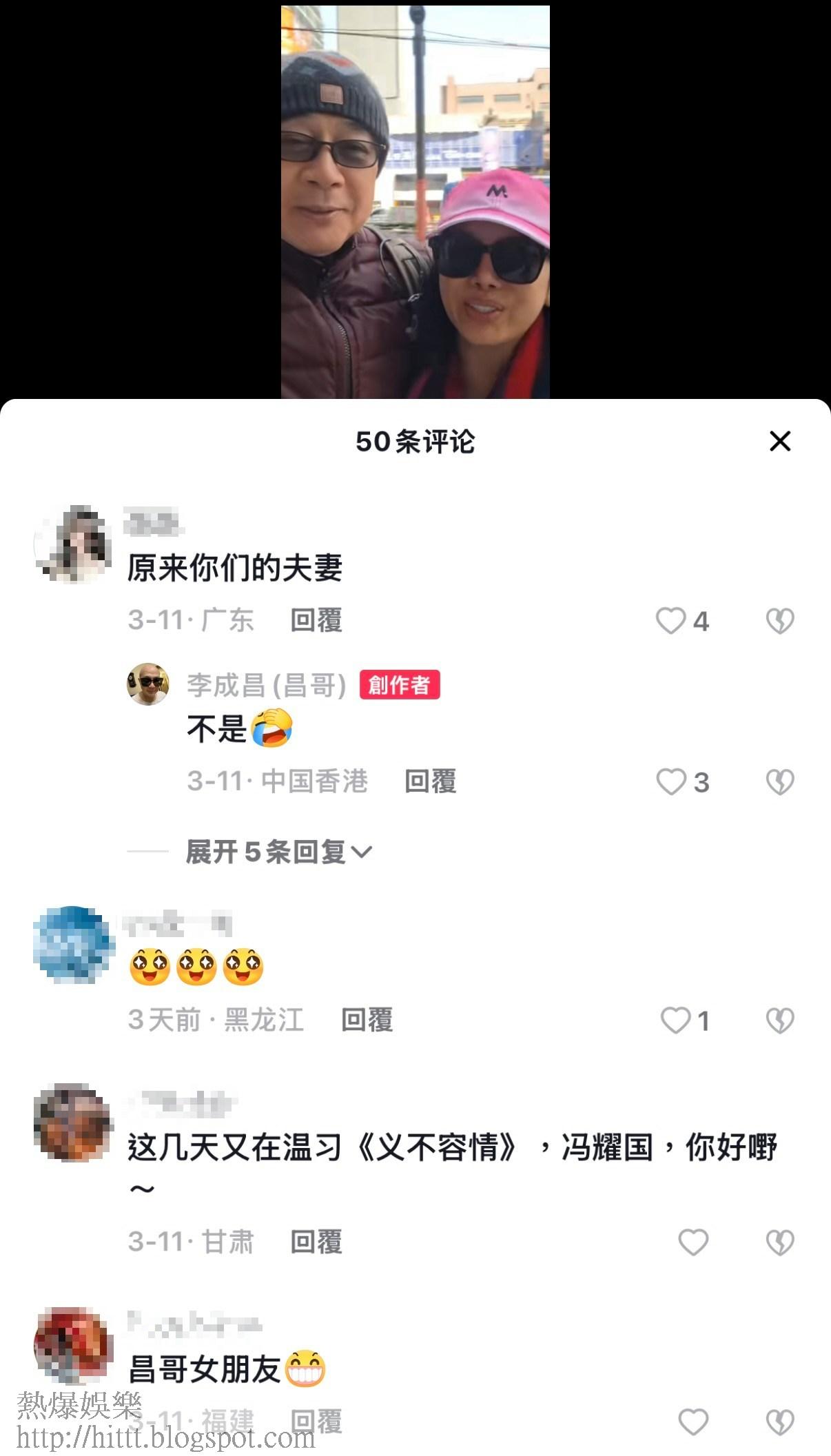Like the 黑龙江 emoji comment
This screenshot has height=1456, width=831.
click(675, 1021)
